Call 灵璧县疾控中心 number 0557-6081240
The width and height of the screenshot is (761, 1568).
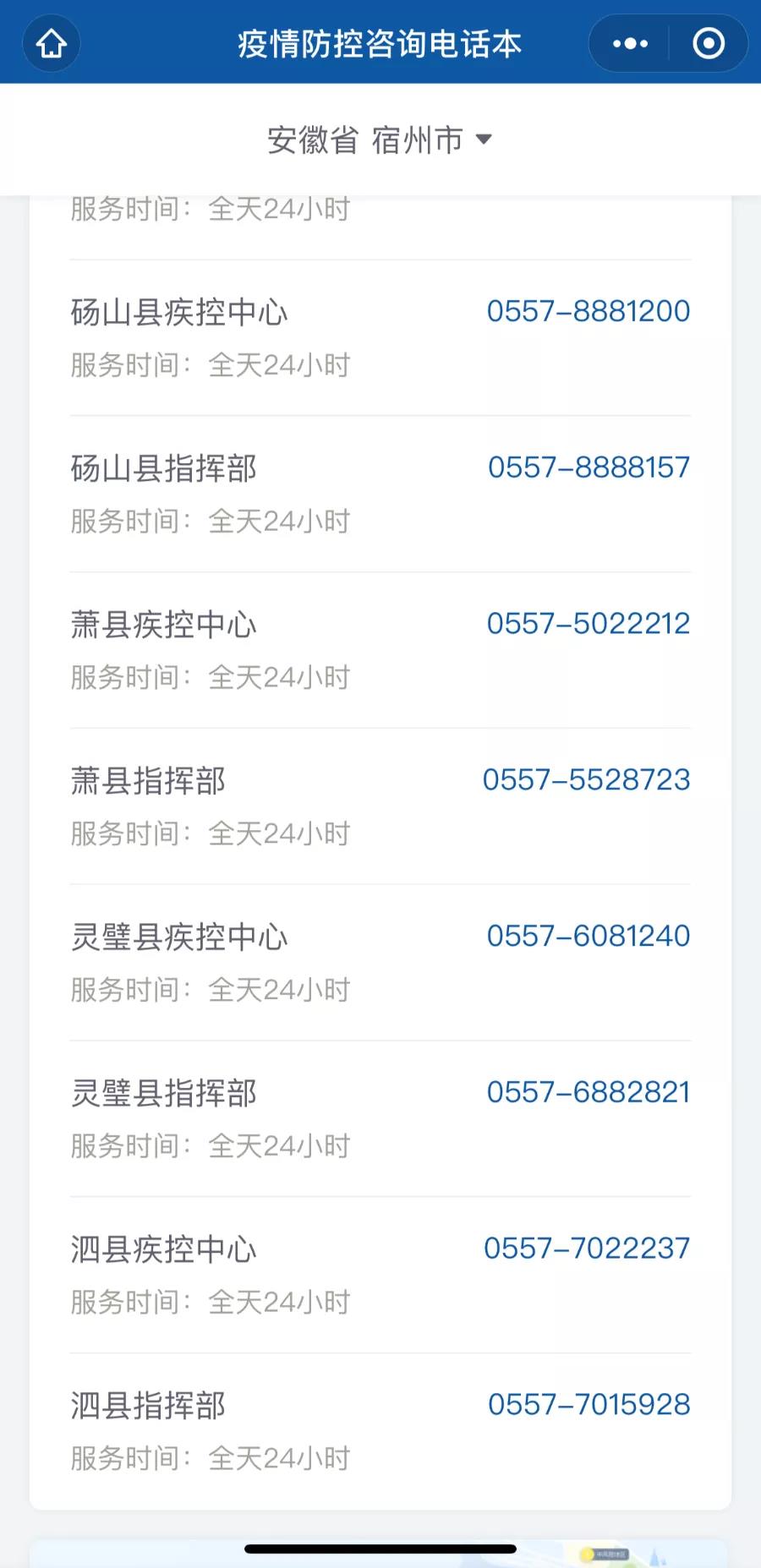click(x=589, y=936)
